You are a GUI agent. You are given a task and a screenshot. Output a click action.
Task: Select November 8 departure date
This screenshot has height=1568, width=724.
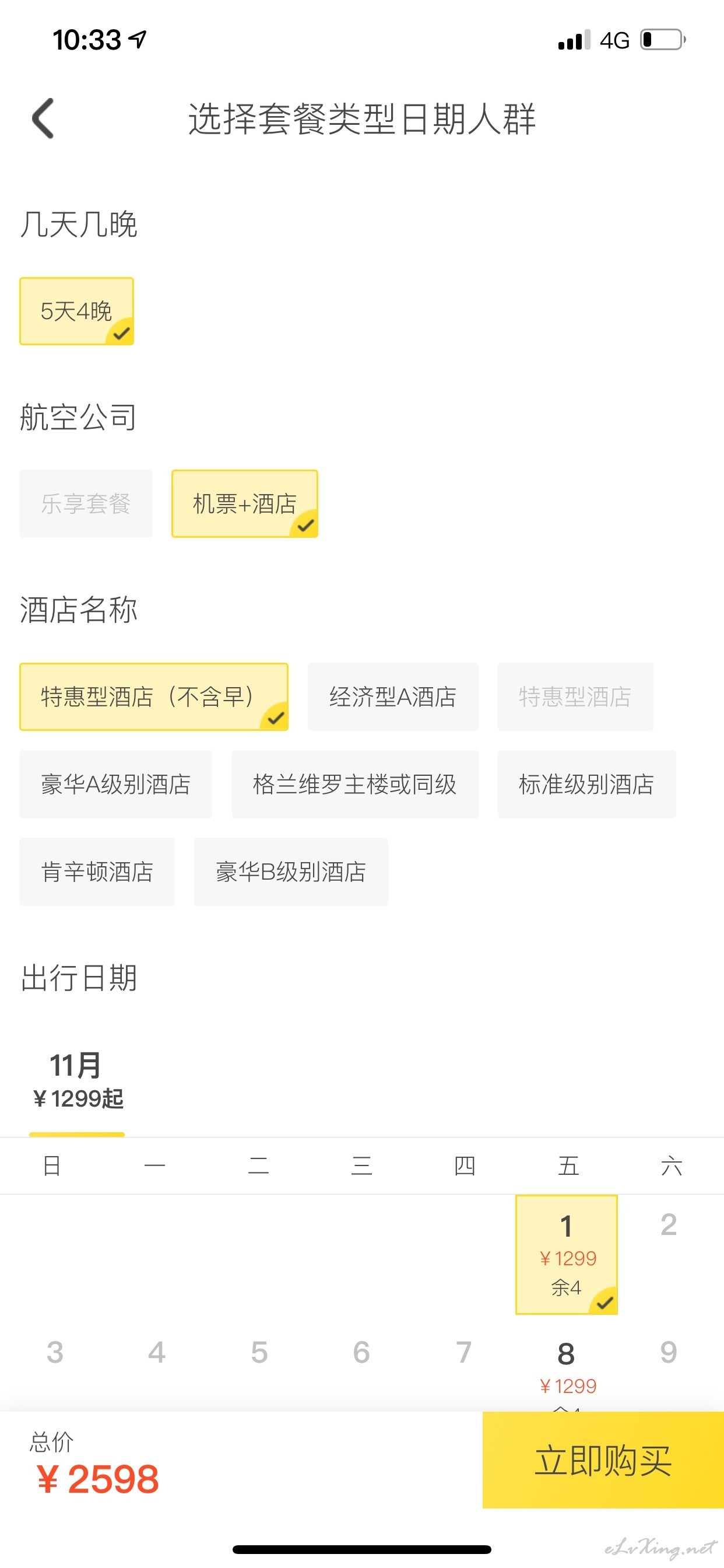tap(567, 1368)
